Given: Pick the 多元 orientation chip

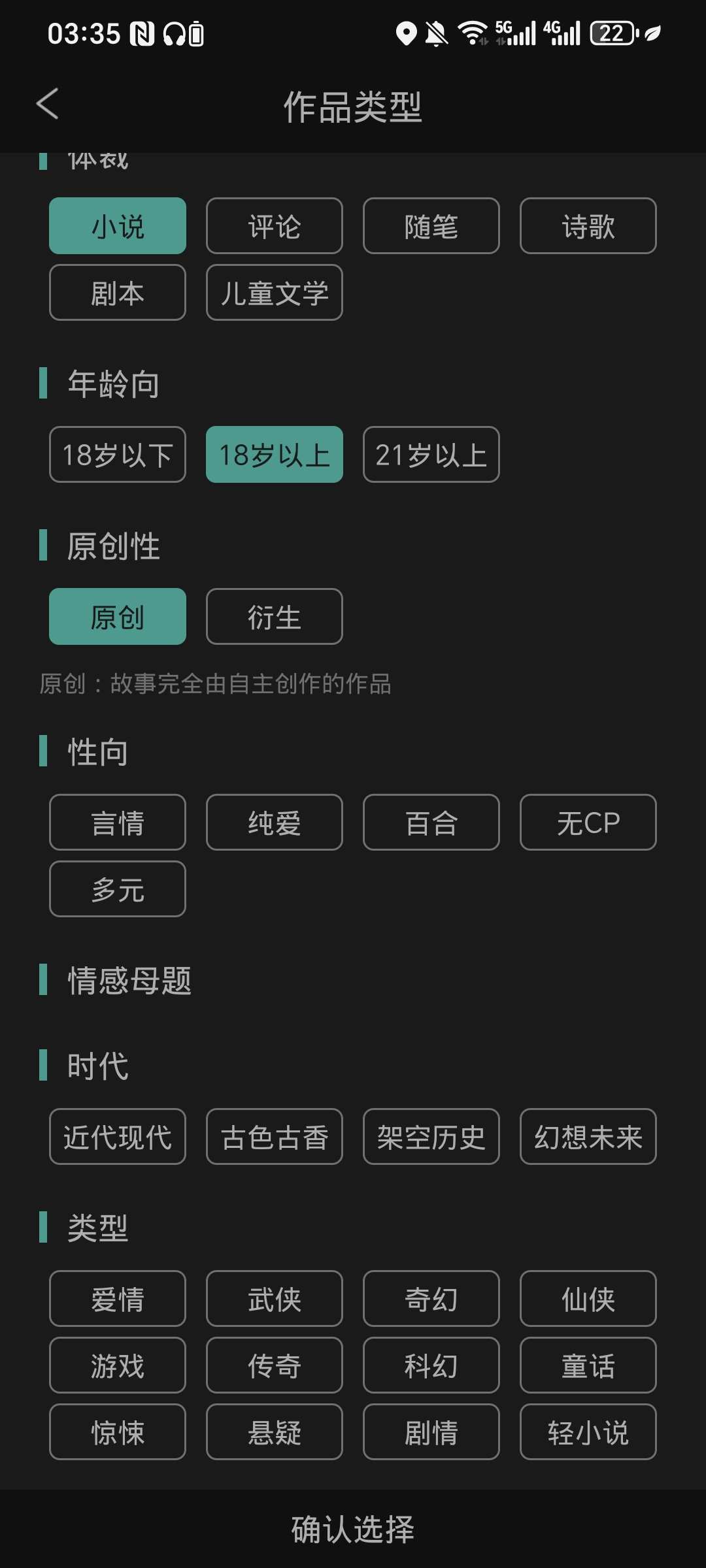Looking at the screenshot, I should click(118, 889).
